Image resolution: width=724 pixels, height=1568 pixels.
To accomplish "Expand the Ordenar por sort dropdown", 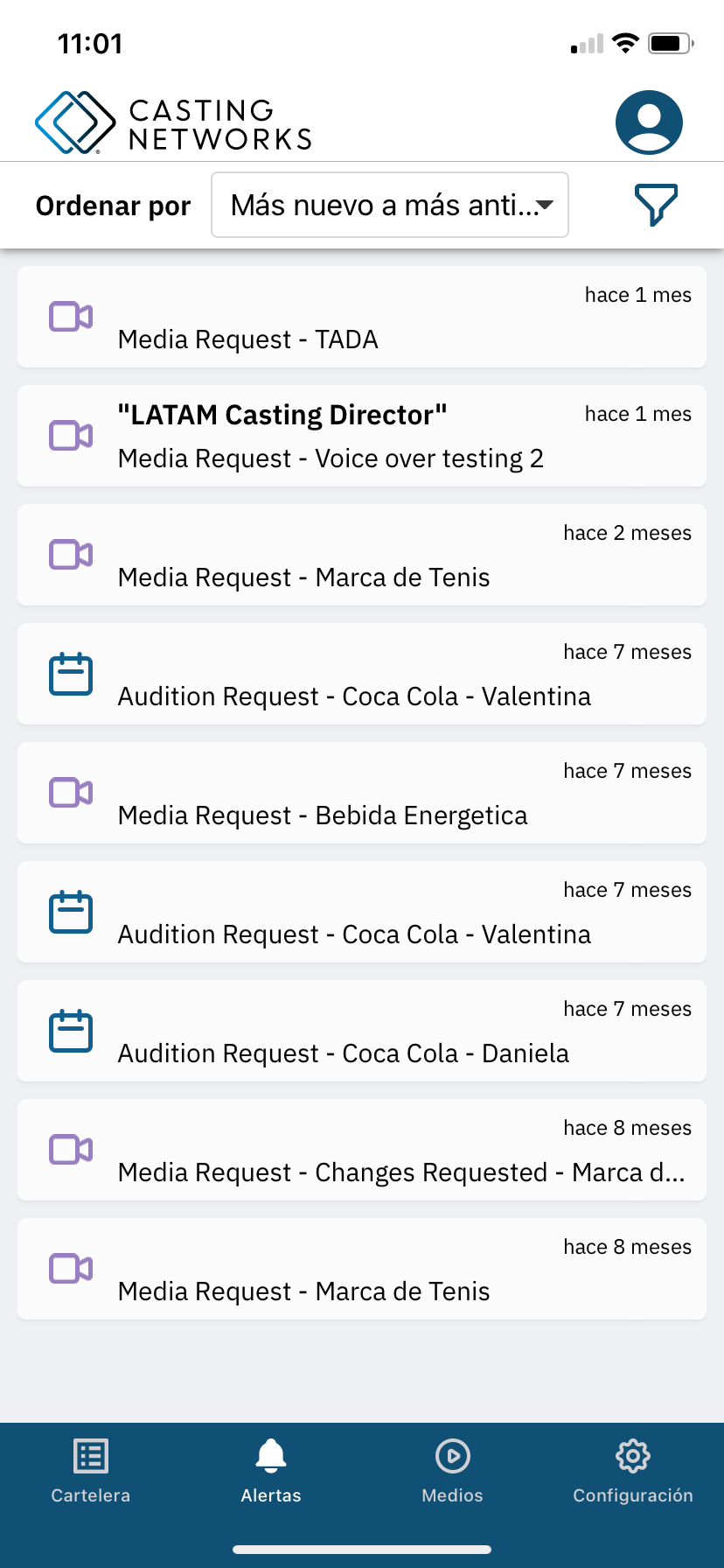I will tap(390, 205).
